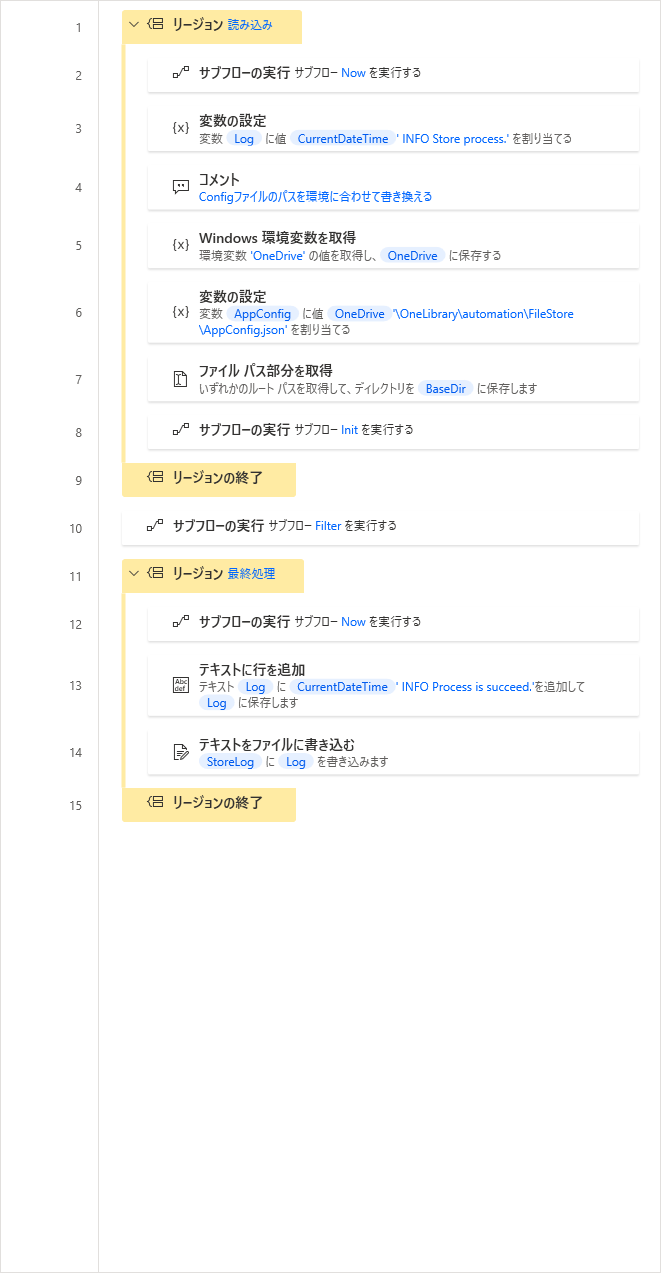661x1273 pixels.
Task: Select the リージョンの終了 row at step 15
Action: [x=209, y=803]
